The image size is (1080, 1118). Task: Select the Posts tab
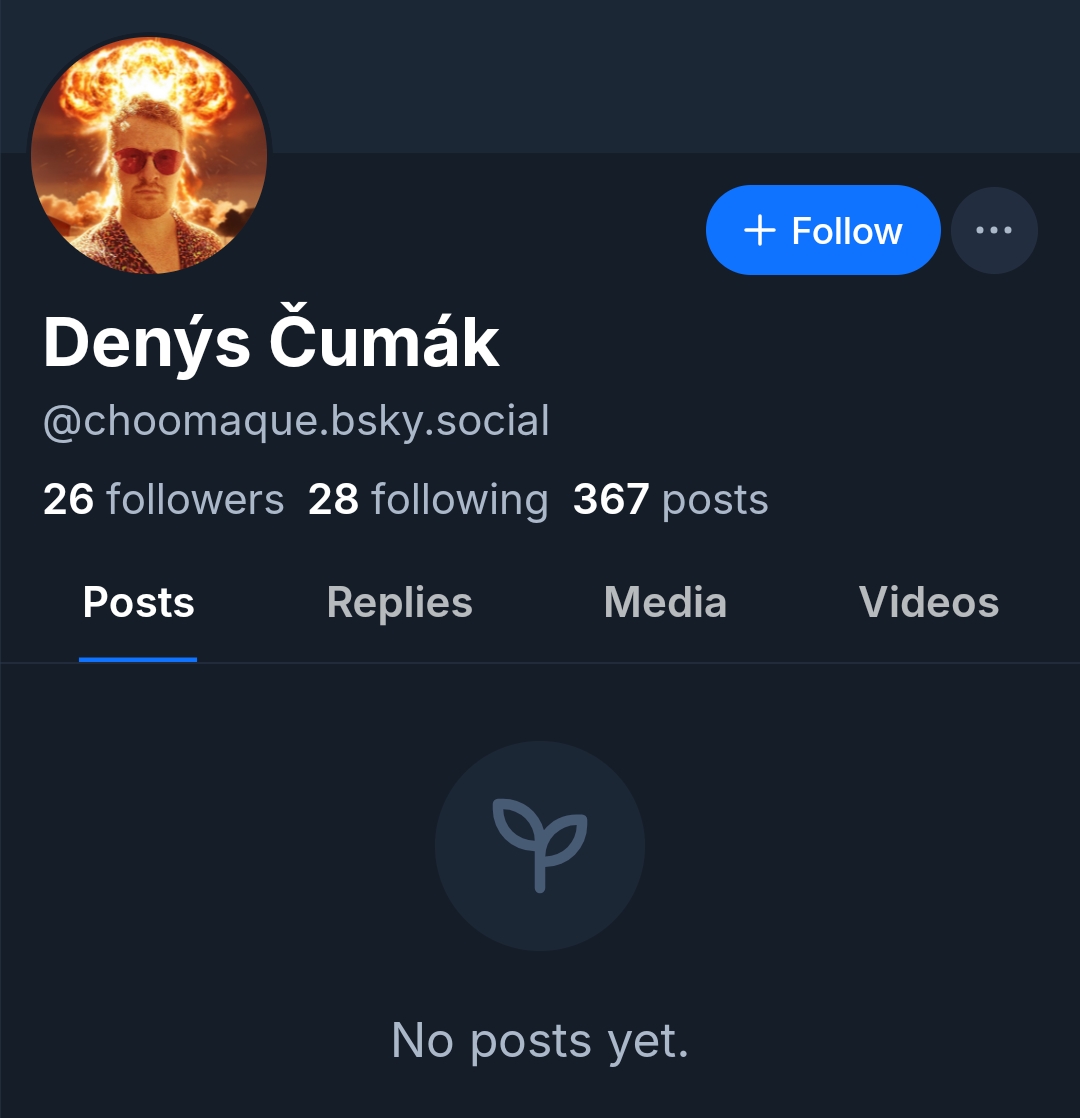pos(138,603)
